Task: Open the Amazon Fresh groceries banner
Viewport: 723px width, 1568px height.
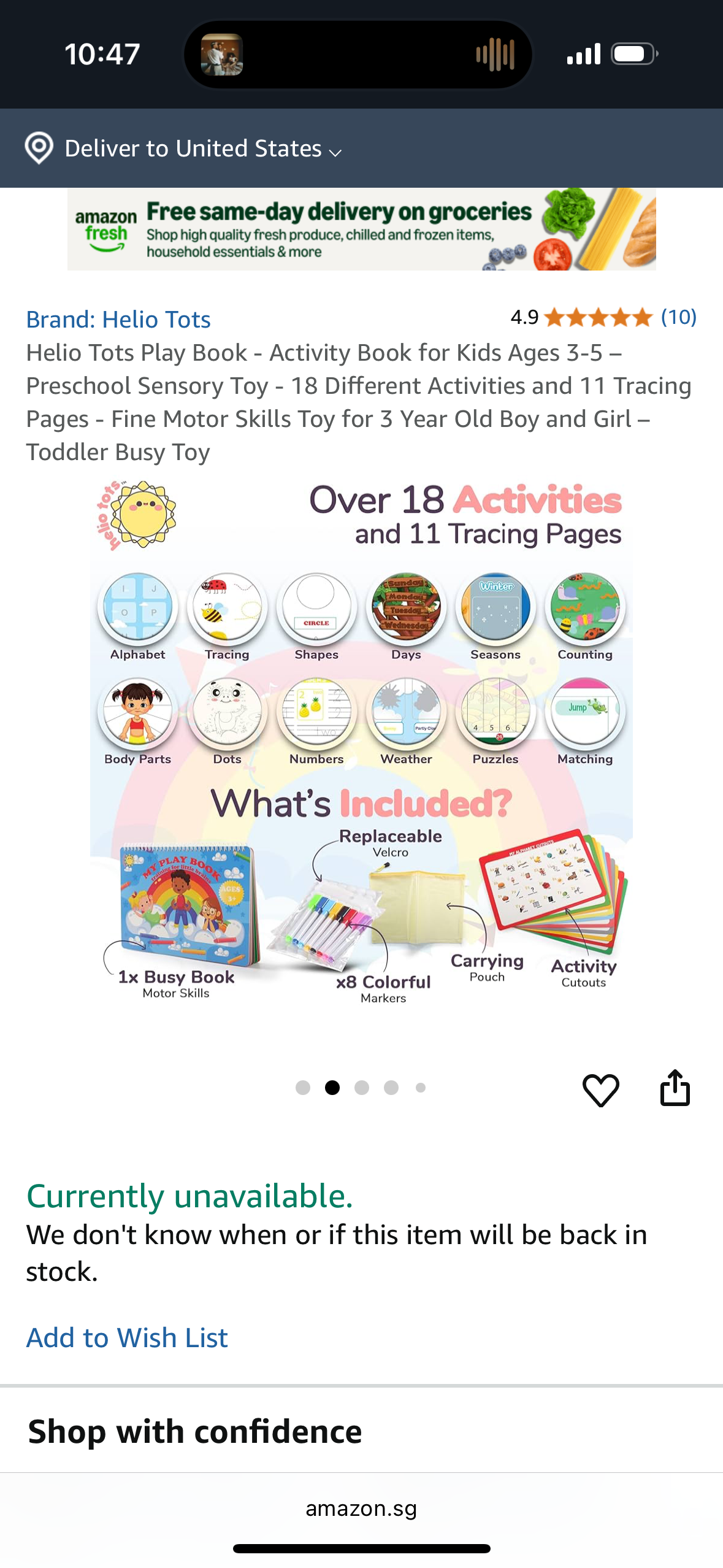Action: (x=361, y=229)
